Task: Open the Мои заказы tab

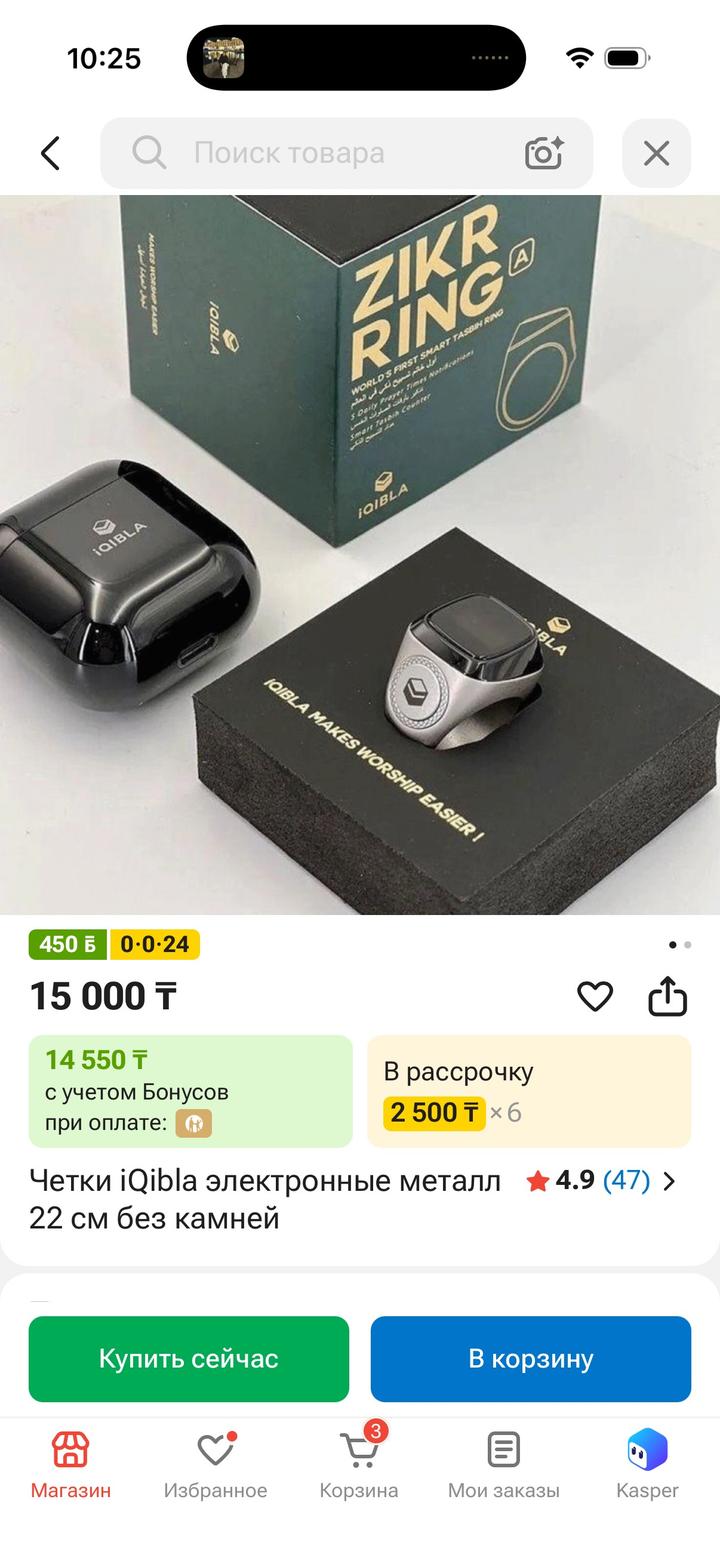Action: pyautogui.click(x=503, y=1463)
